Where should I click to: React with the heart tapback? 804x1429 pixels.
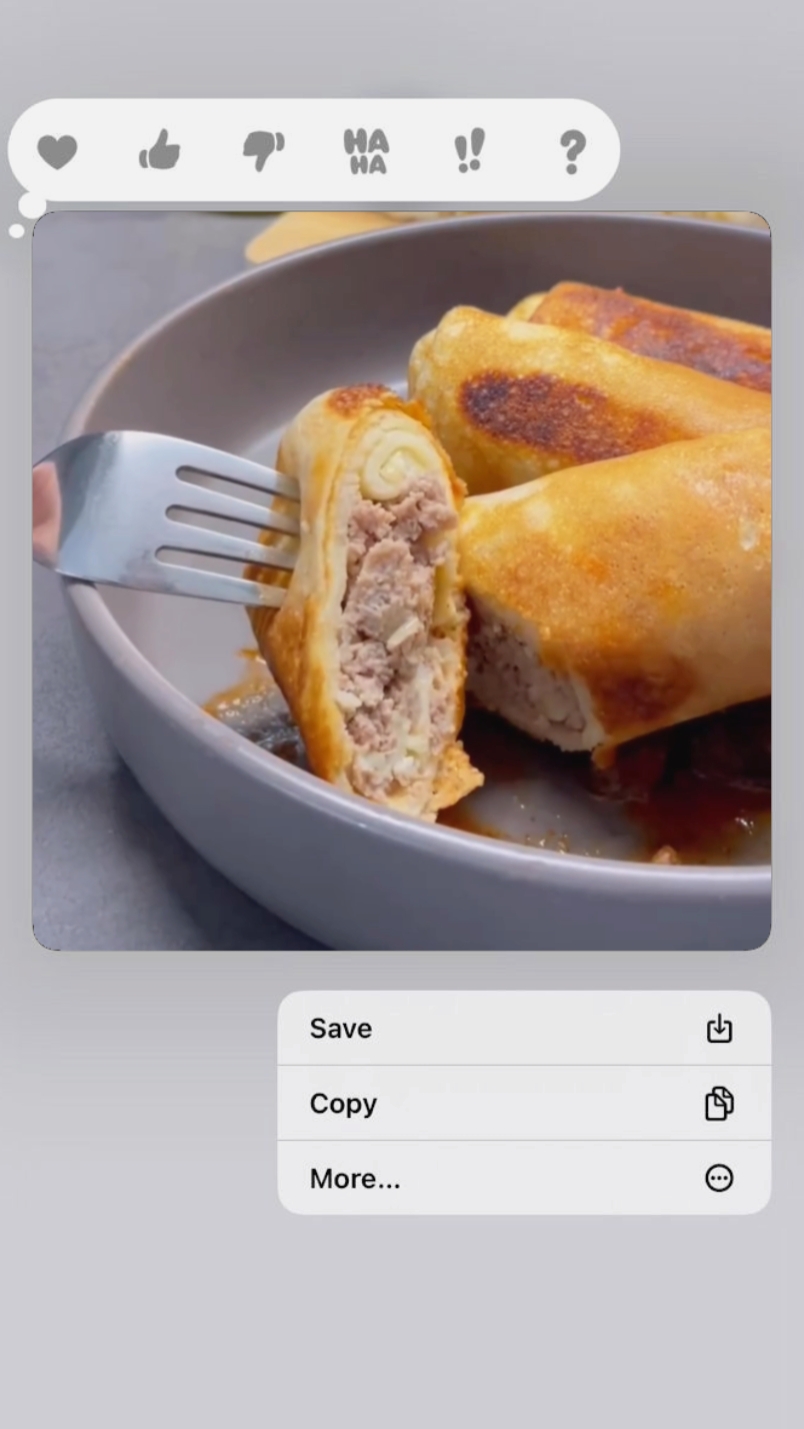pos(57,152)
